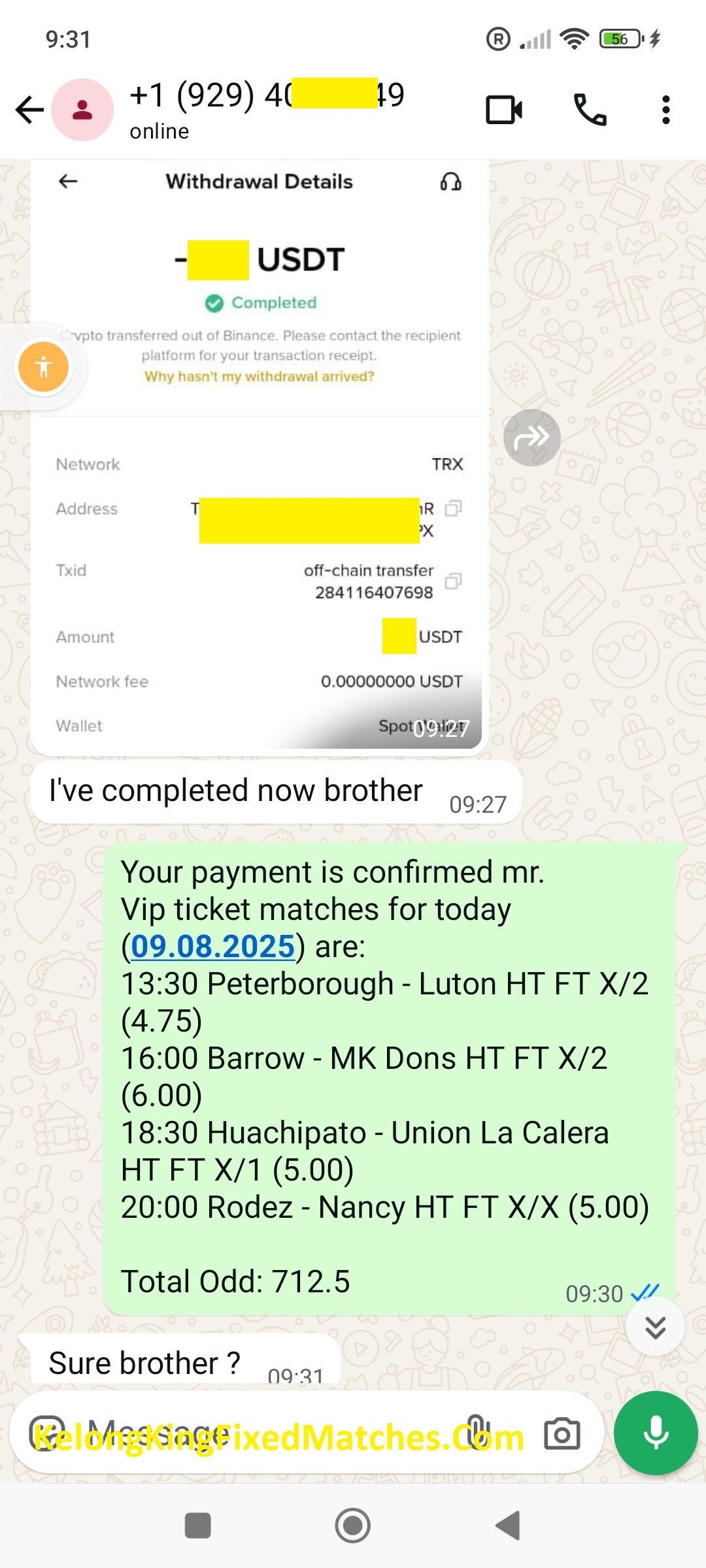Open the emoji picker

click(47, 1434)
